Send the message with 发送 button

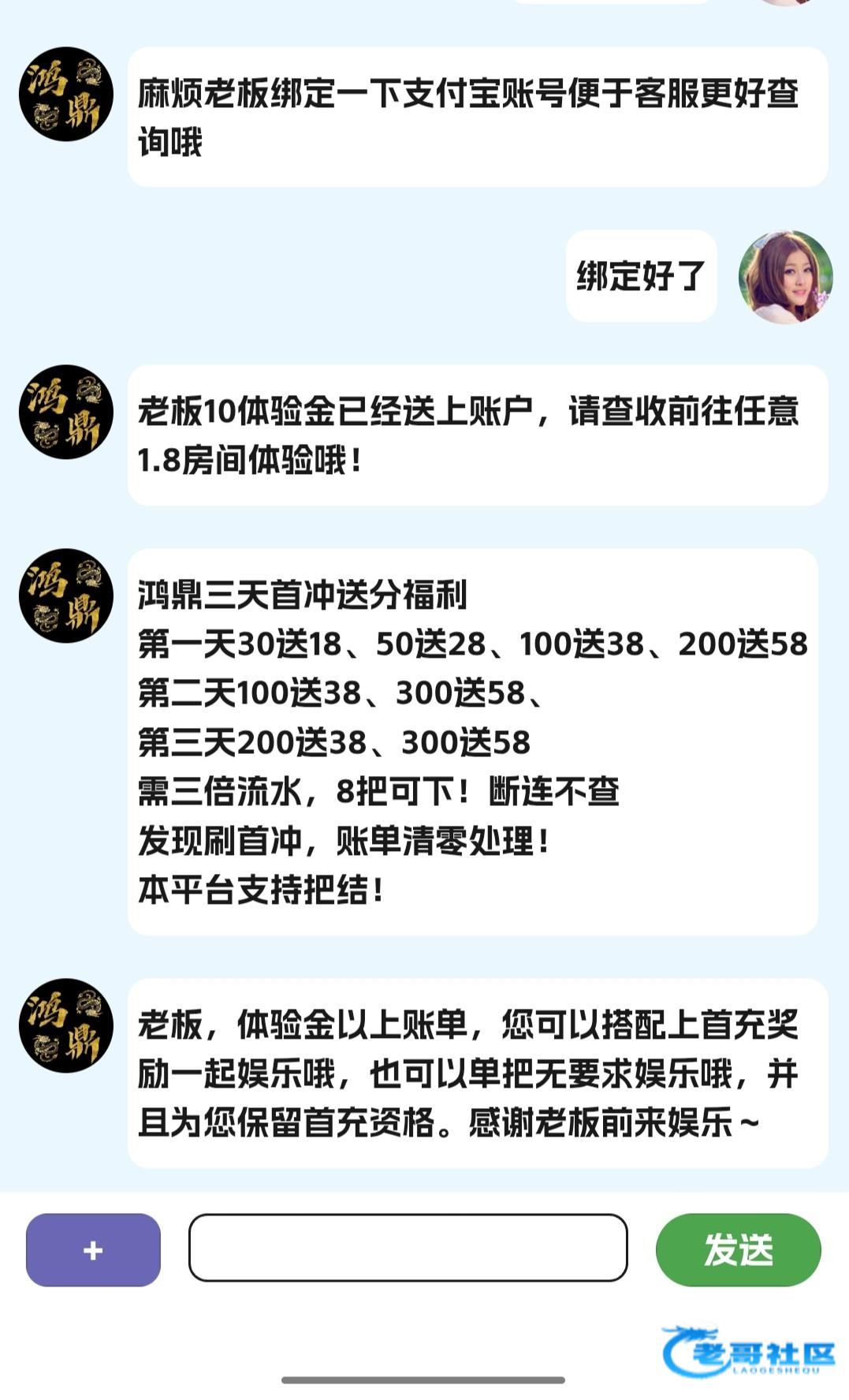coord(738,1249)
